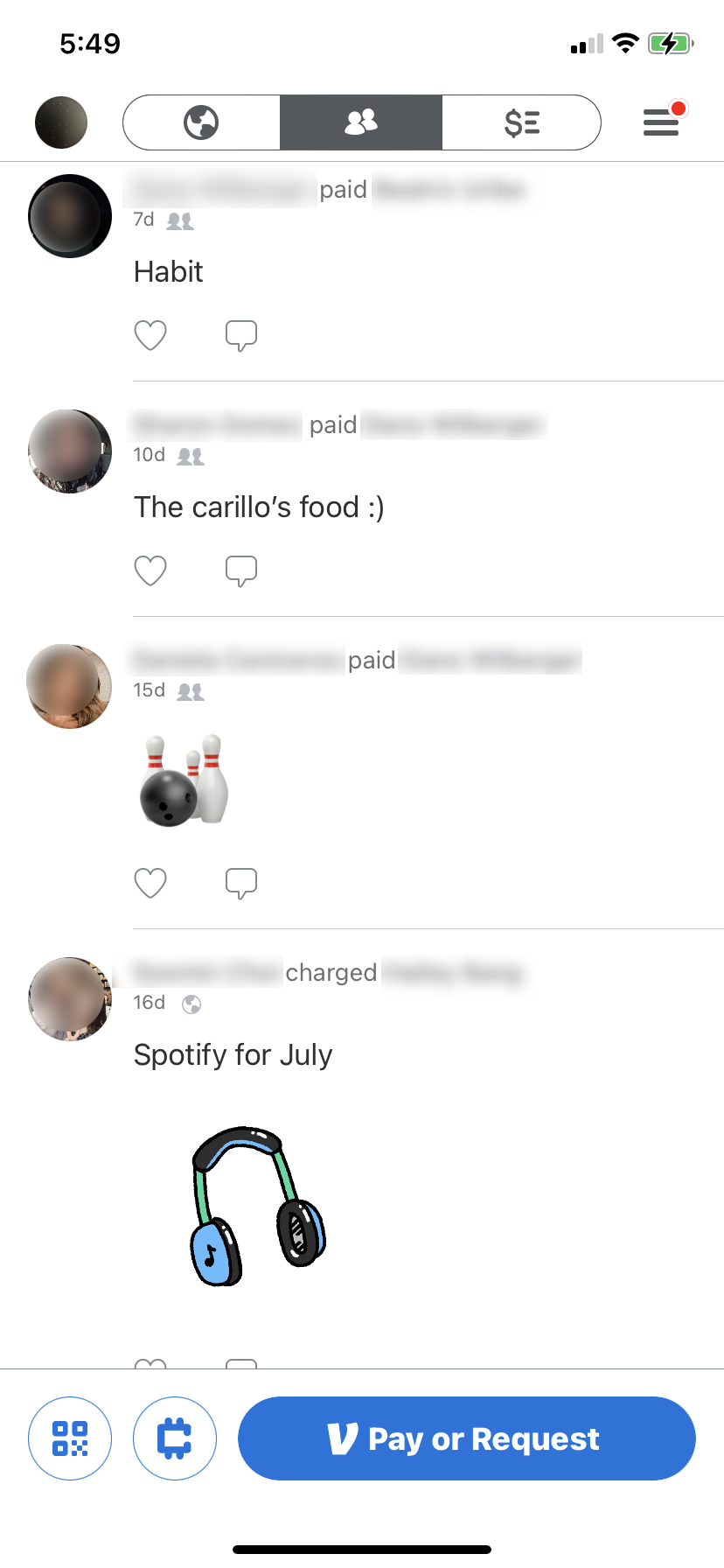Open the QR code scanner
The height and width of the screenshot is (1568, 724).
tap(70, 1438)
